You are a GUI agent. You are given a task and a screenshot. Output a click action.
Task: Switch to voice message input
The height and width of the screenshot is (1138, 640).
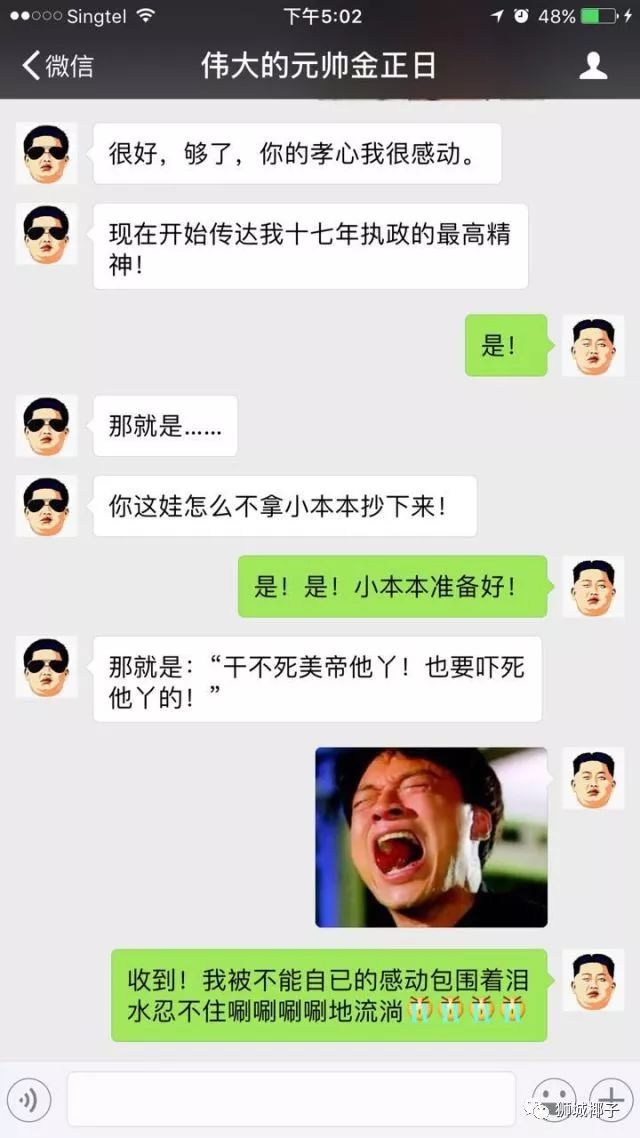(x=29, y=1100)
